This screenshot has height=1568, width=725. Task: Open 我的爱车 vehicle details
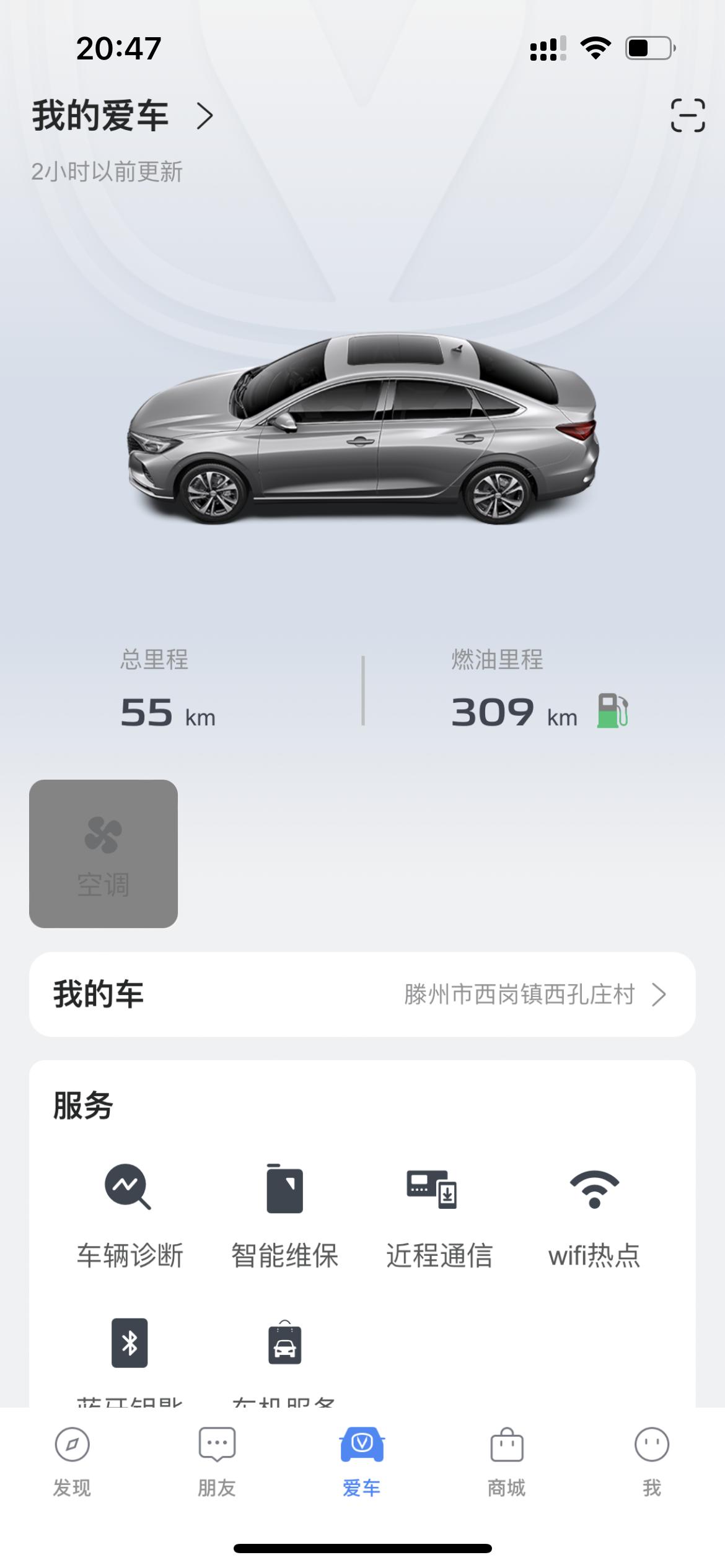point(123,116)
